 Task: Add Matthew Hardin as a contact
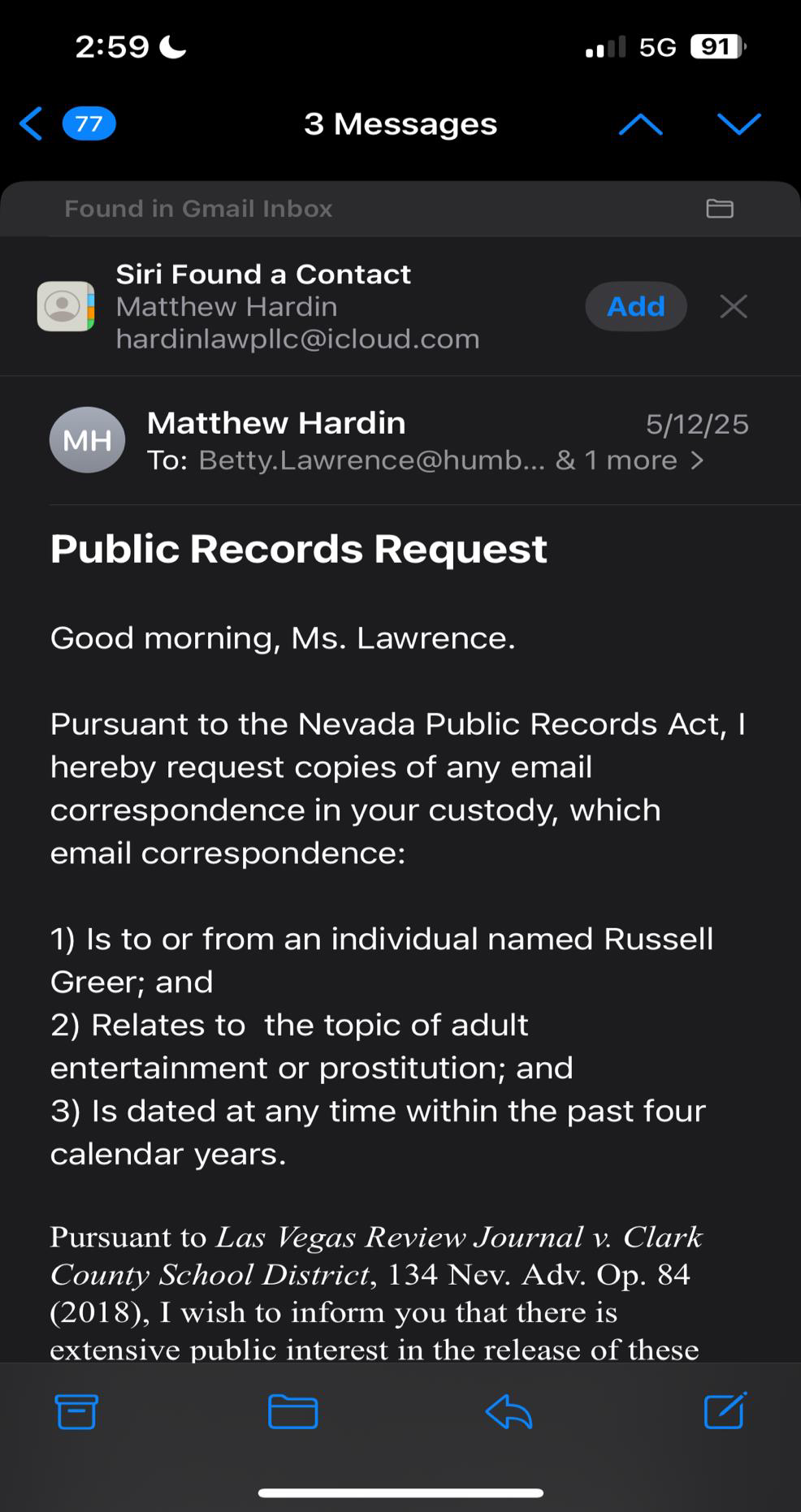pos(636,306)
